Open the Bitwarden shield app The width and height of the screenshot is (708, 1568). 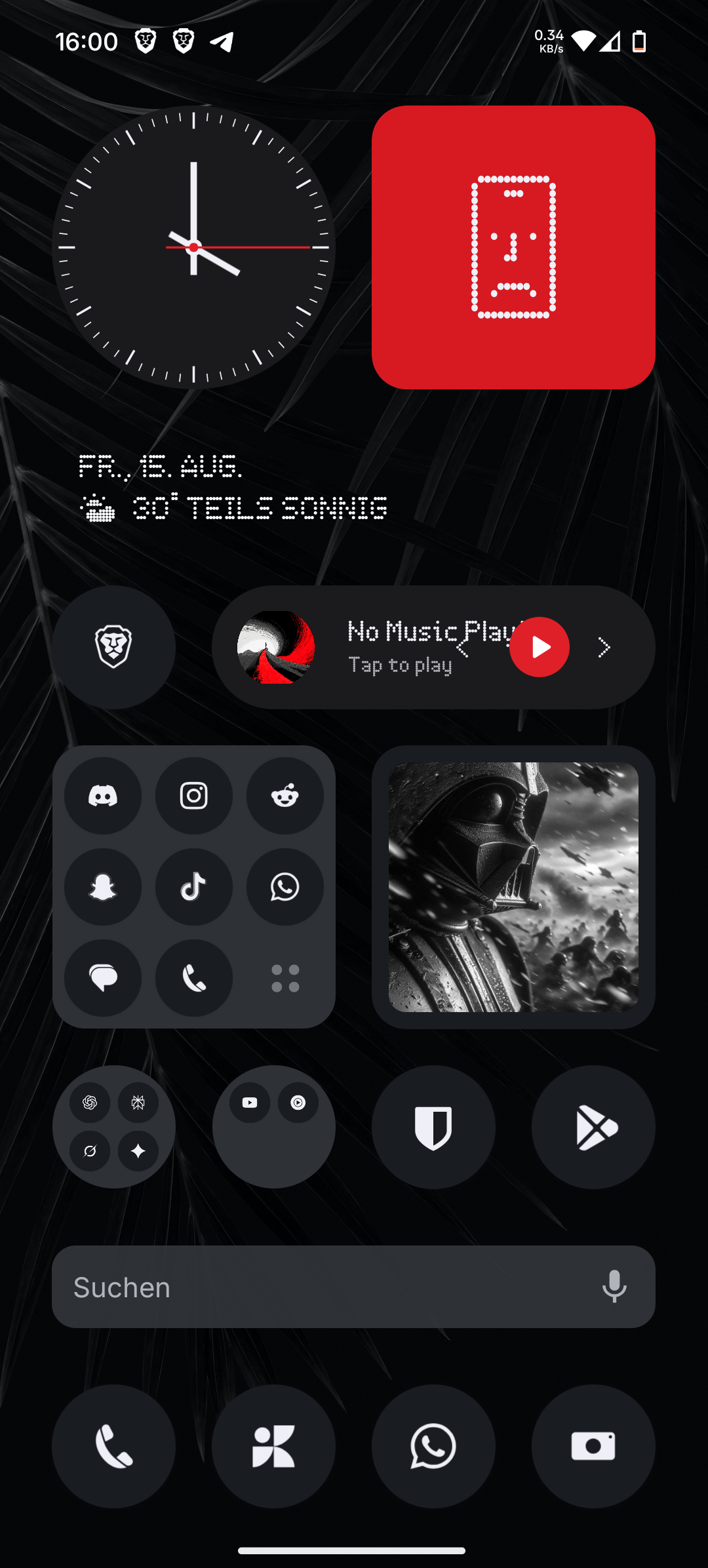click(x=433, y=1127)
